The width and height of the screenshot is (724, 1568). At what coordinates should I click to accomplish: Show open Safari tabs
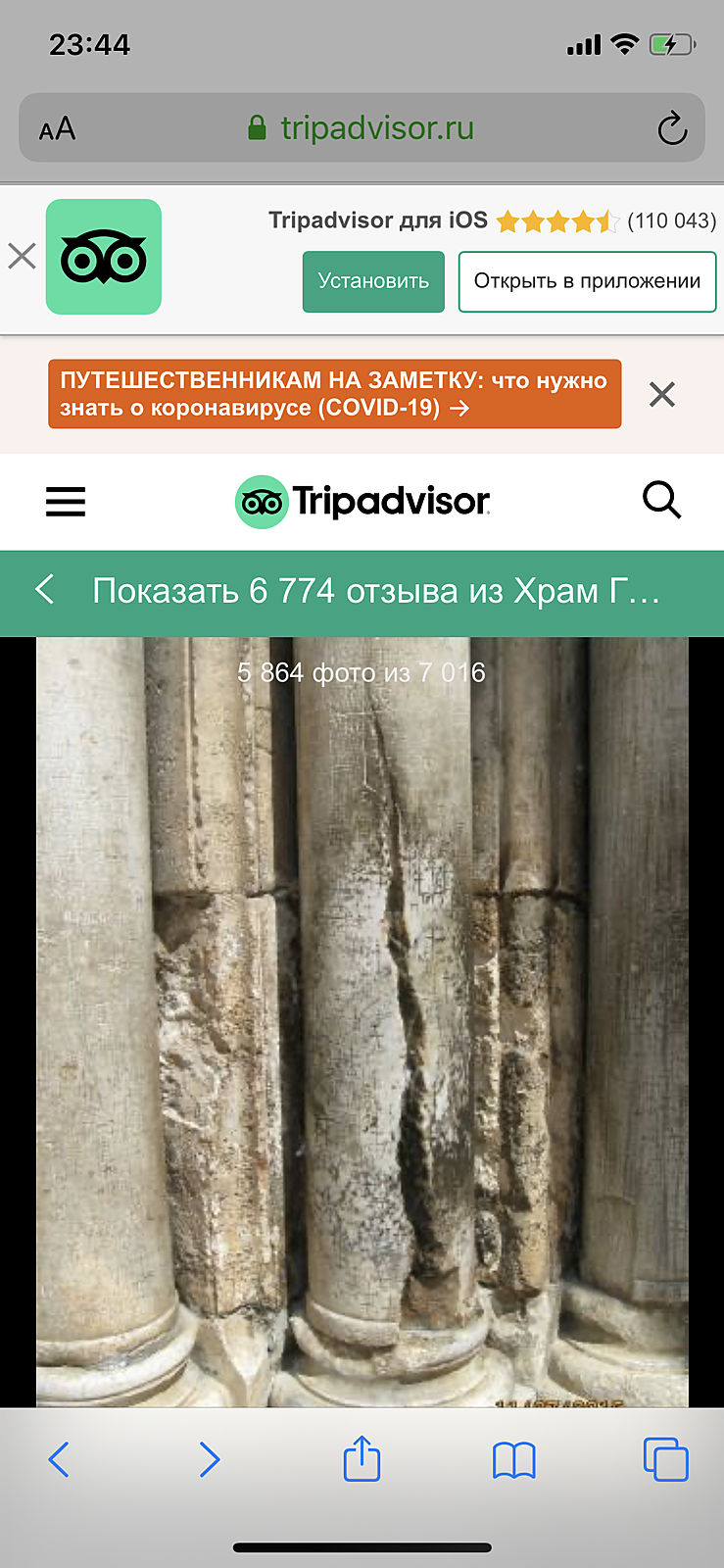click(x=665, y=1459)
